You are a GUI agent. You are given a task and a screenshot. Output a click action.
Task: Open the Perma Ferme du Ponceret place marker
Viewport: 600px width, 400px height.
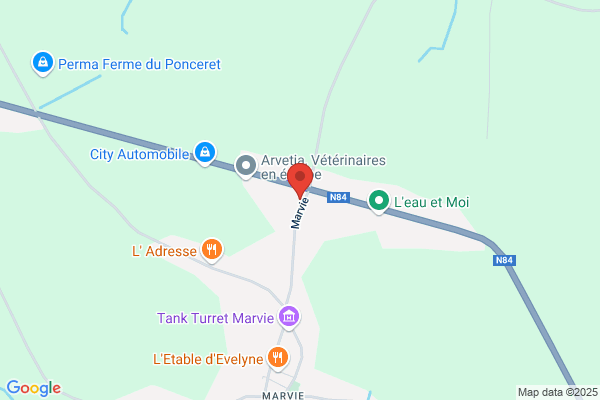click(43, 63)
